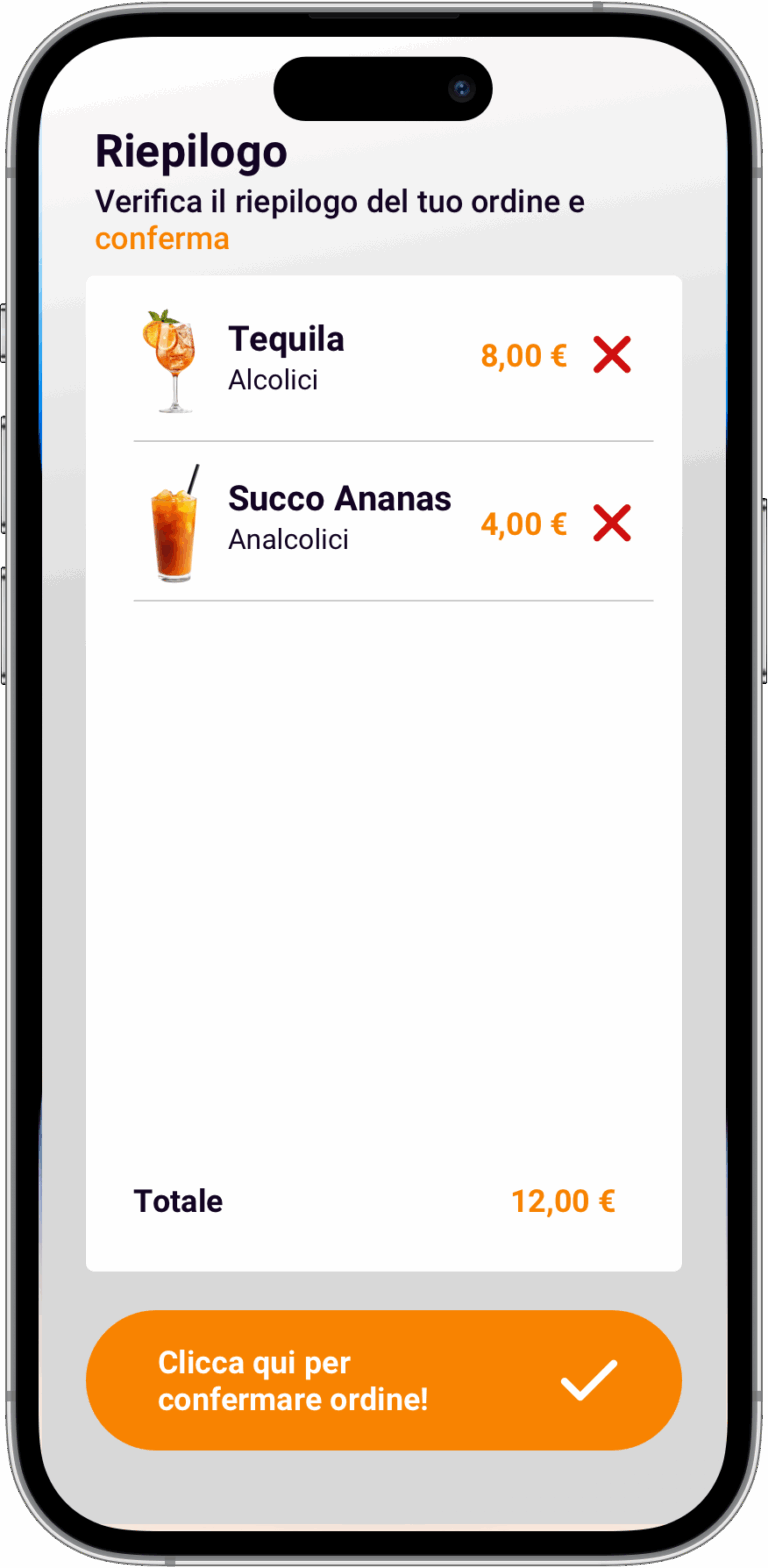The height and width of the screenshot is (1568, 768).
Task: Remove Succo Ananas from the order
Action: pyautogui.click(x=612, y=523)
